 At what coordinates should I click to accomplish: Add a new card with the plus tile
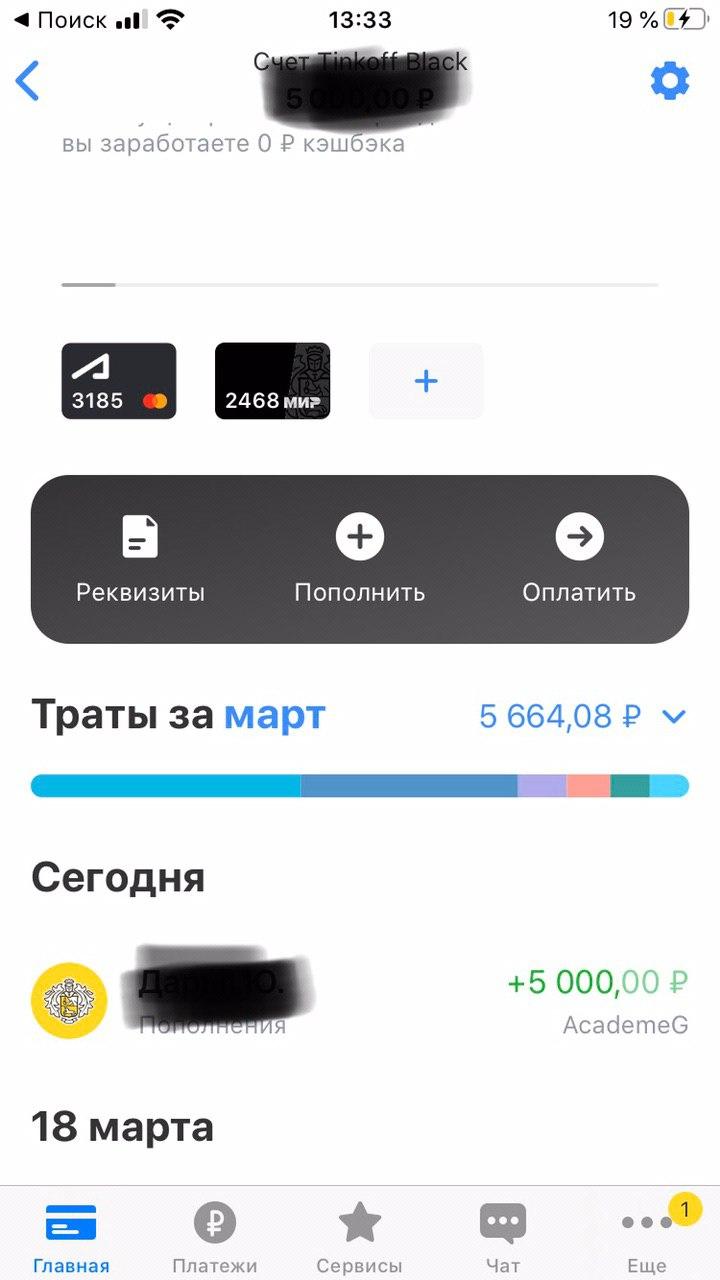426,381
